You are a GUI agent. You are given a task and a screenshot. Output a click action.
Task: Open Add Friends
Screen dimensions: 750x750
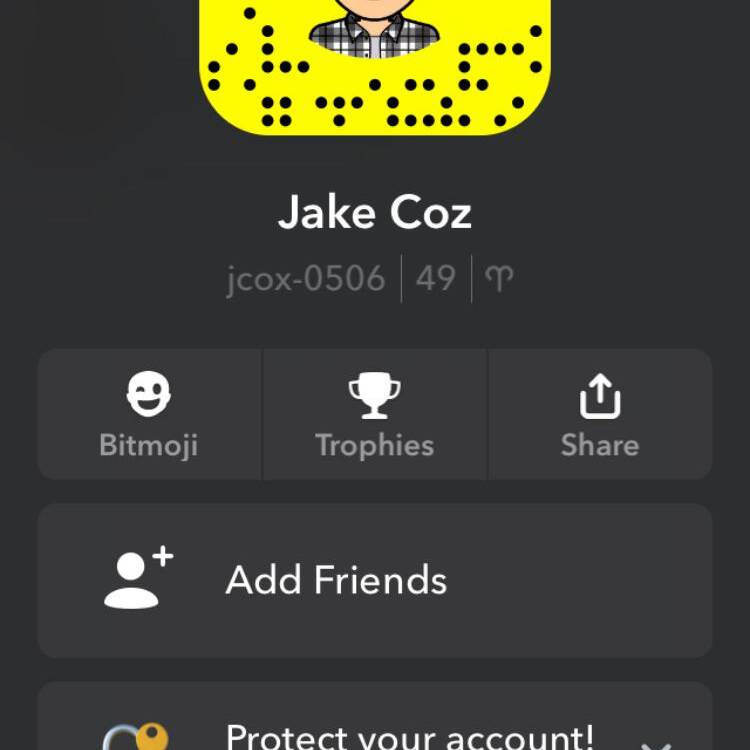374,581
